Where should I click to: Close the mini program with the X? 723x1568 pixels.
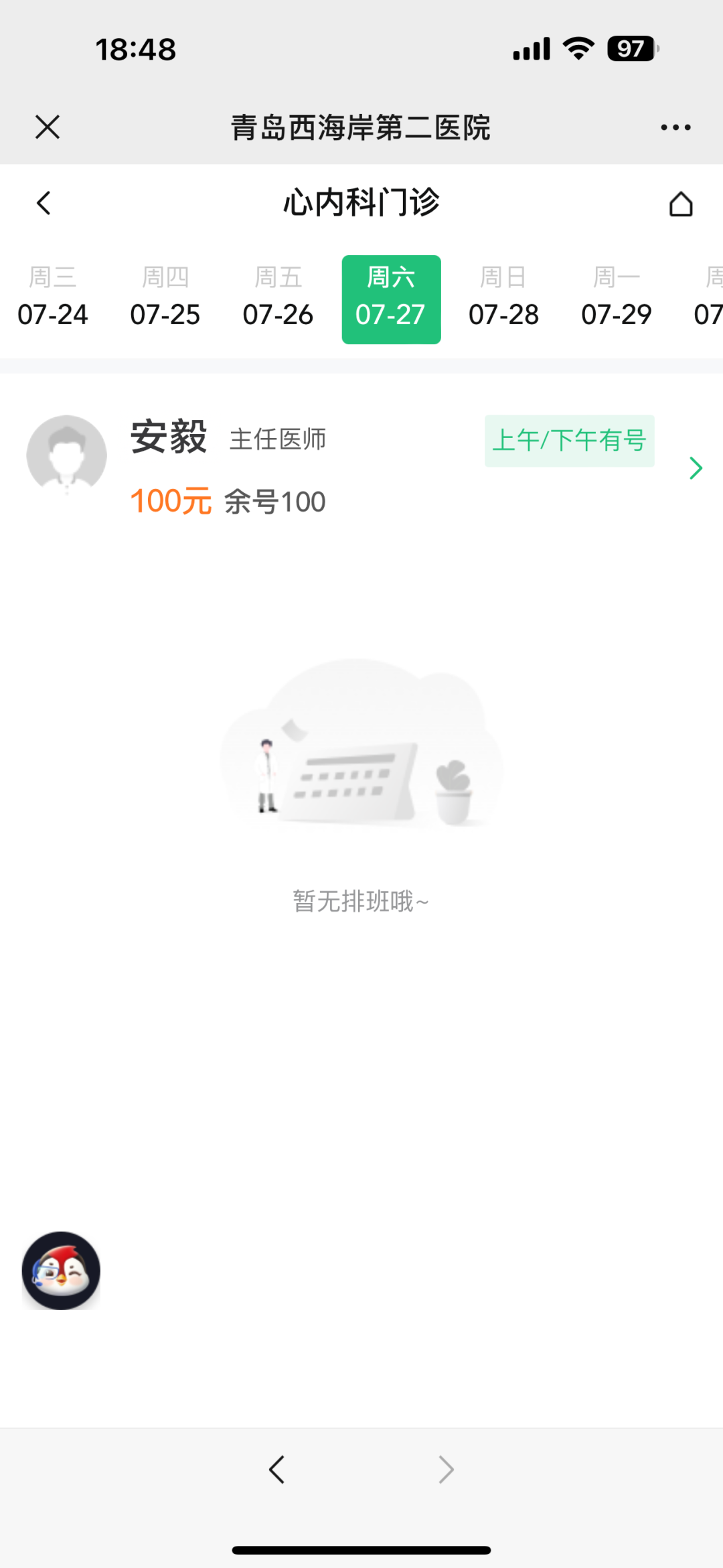(48, 127)
